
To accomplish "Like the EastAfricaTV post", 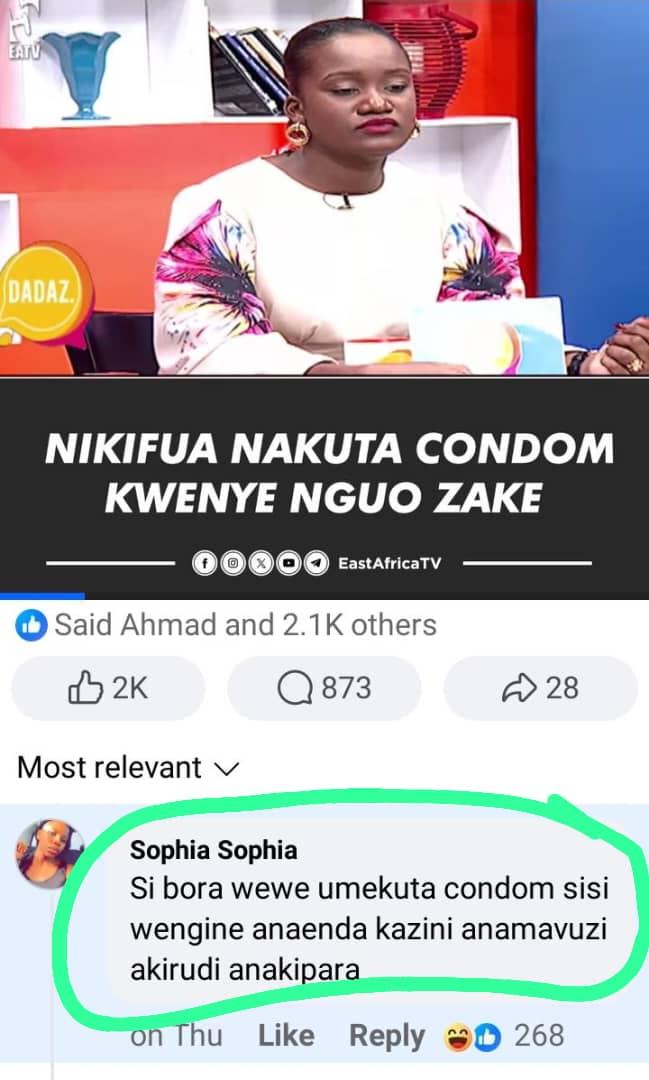I will point(107,688).
